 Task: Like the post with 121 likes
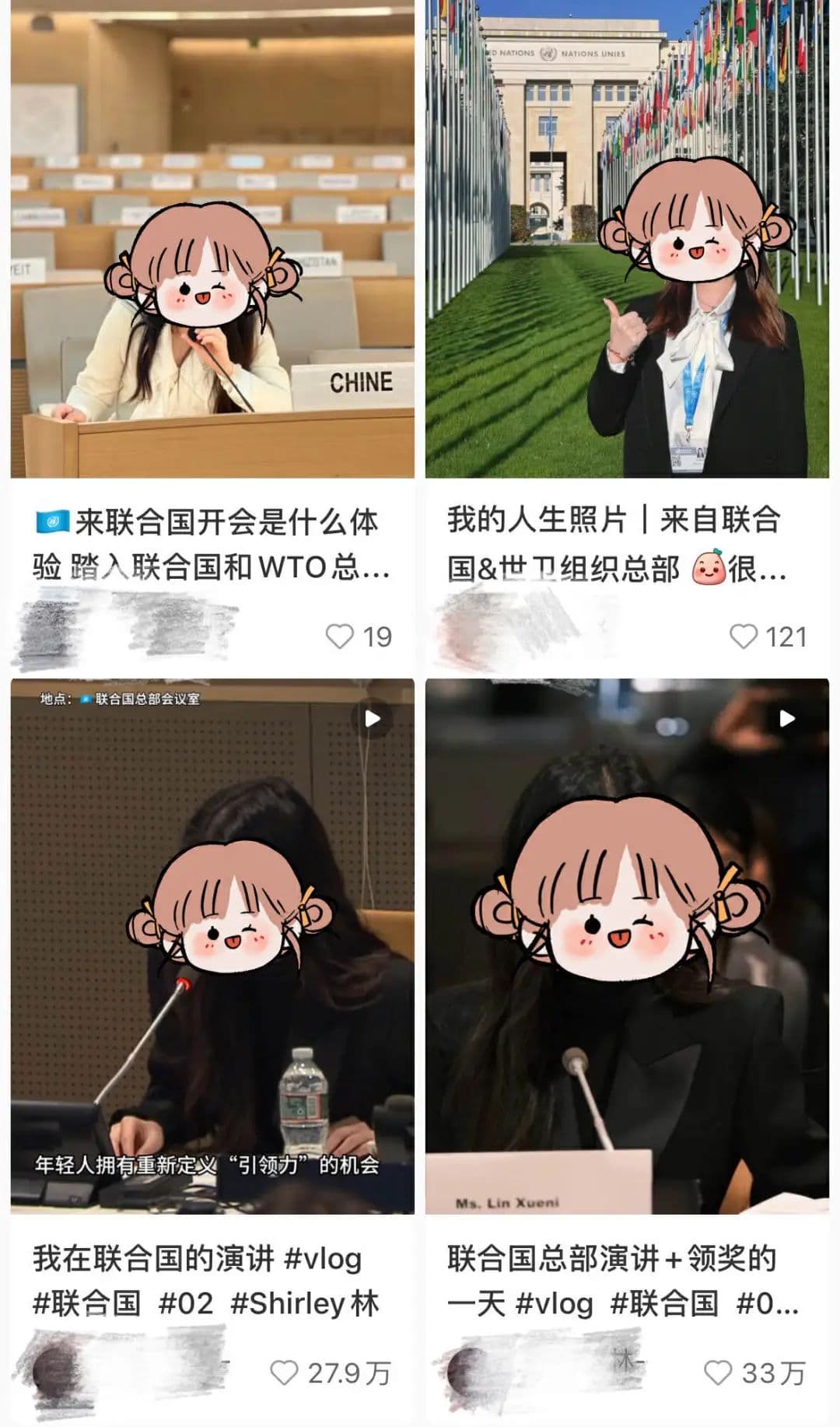tap(744, 636)
